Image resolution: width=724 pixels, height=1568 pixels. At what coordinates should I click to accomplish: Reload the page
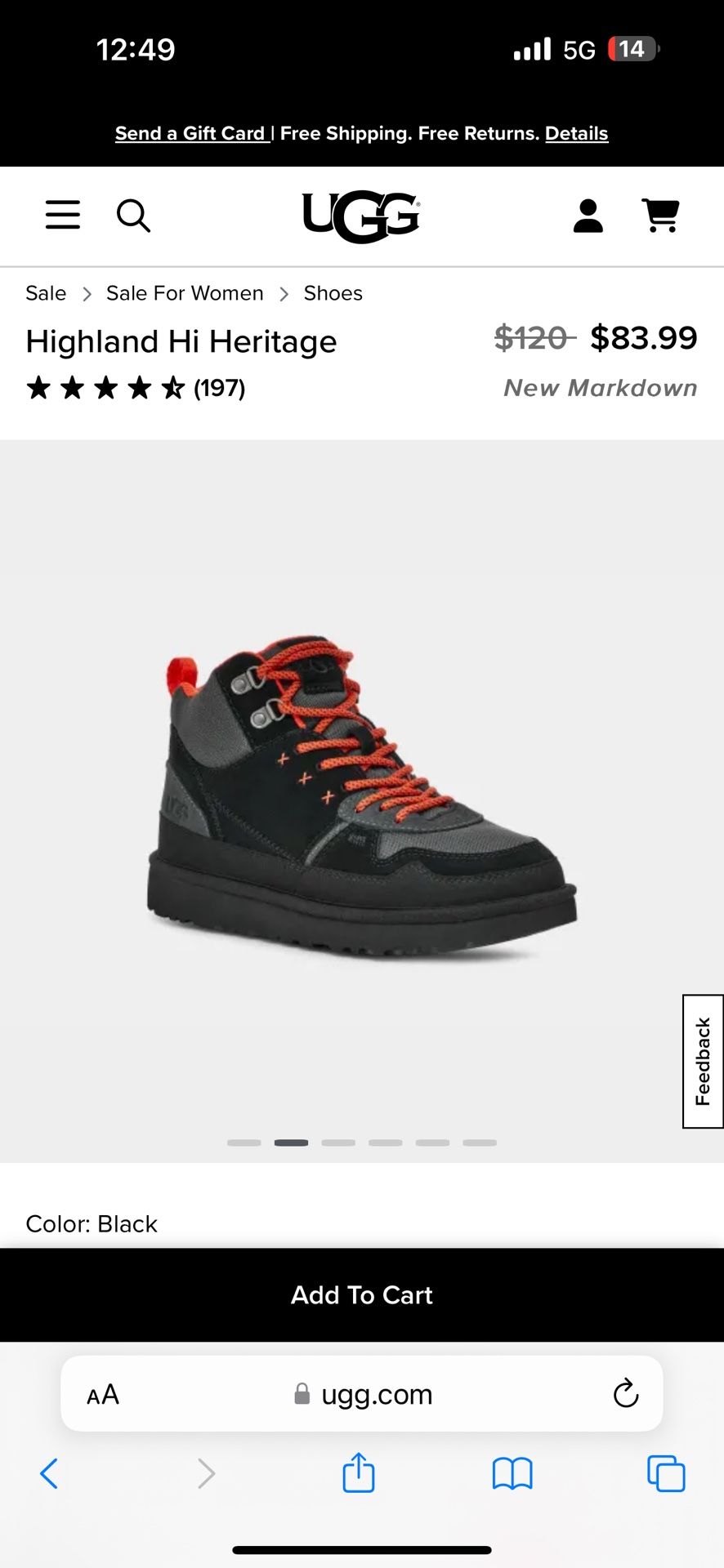[x=625, y=1393]
